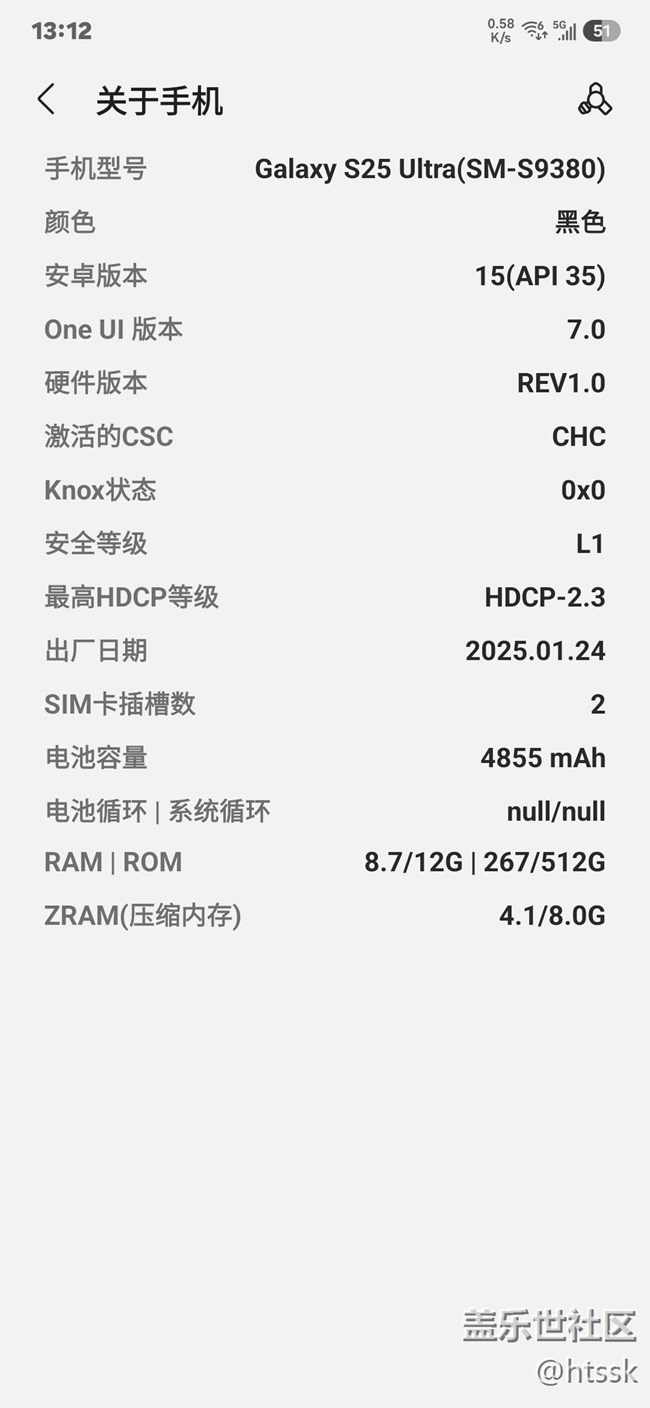Go back from the 关于手机 page
This screenshot has width=650, height=1408.
46,100
